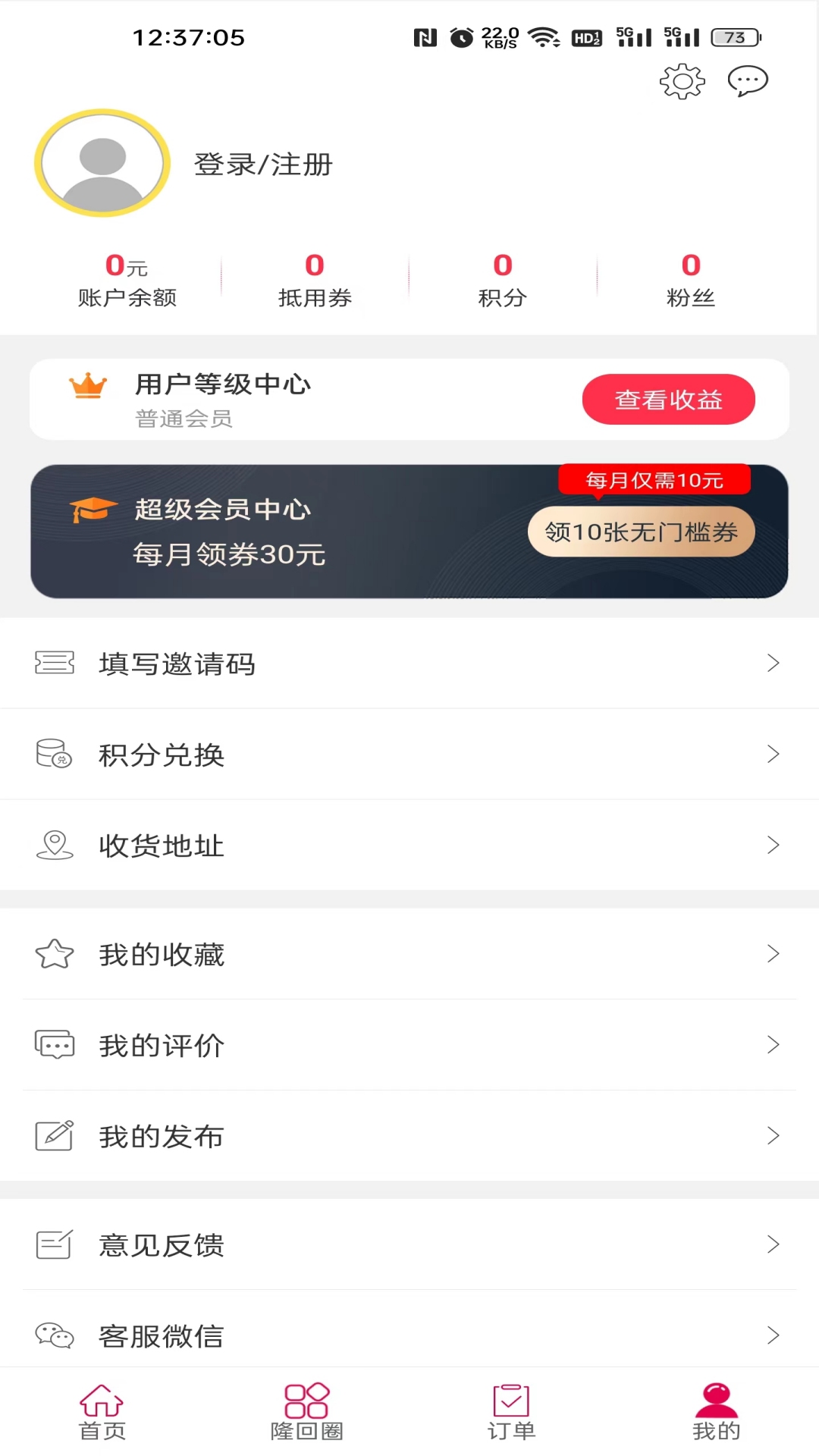Click the star icon beside 我的收藏

pos(53,953)
